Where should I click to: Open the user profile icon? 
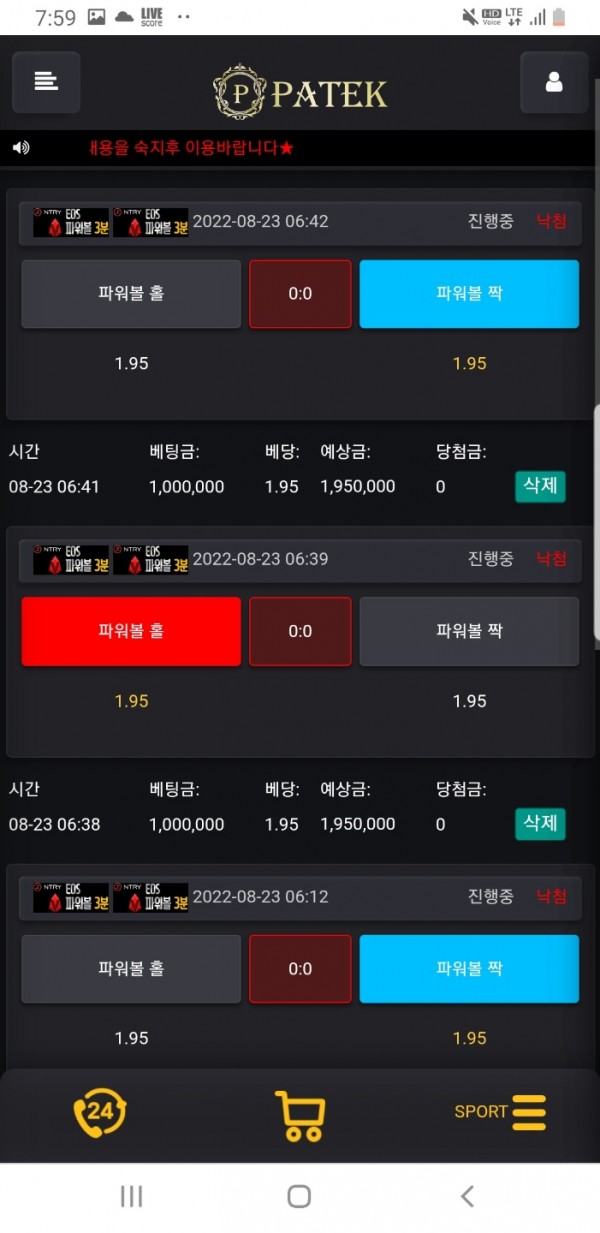553,82
